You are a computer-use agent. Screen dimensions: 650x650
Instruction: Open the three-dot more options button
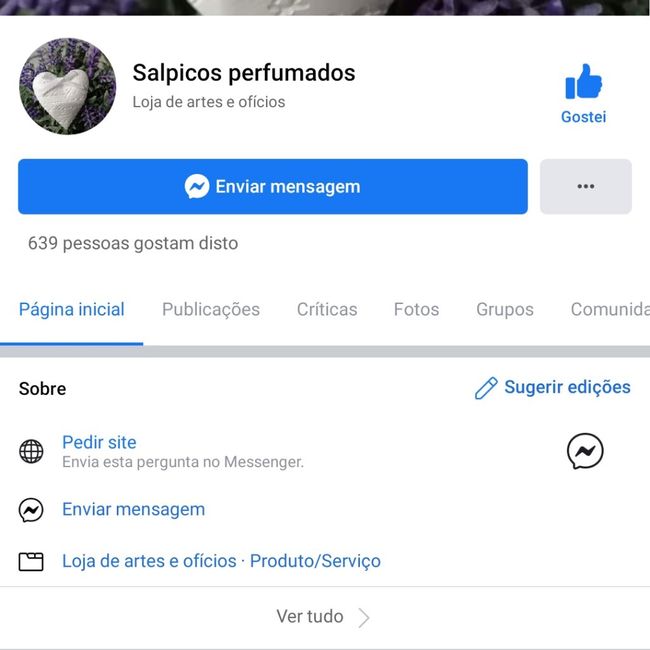coord(585,187)
